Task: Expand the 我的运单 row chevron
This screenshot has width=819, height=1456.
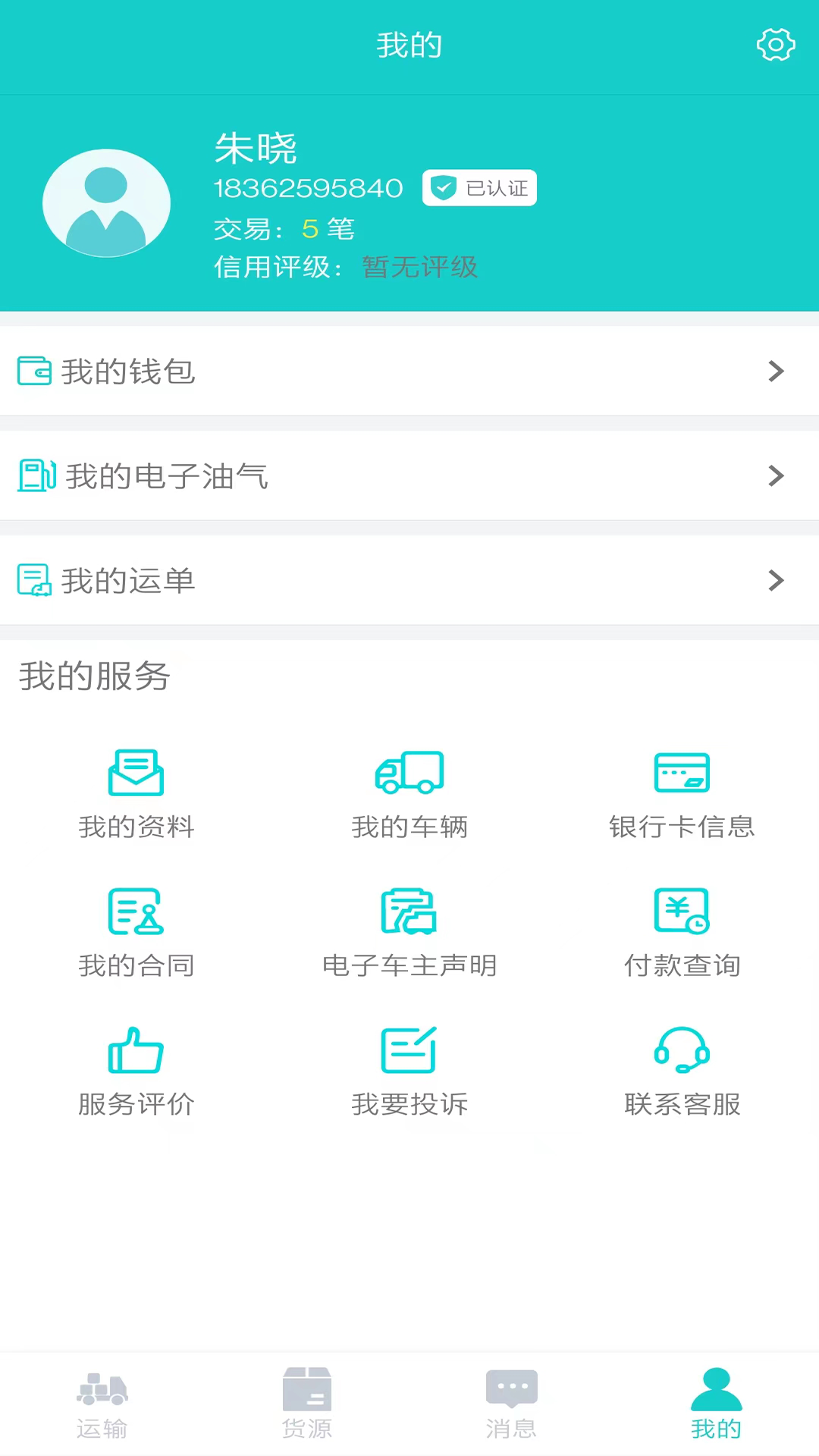Action: coord(777,580)
